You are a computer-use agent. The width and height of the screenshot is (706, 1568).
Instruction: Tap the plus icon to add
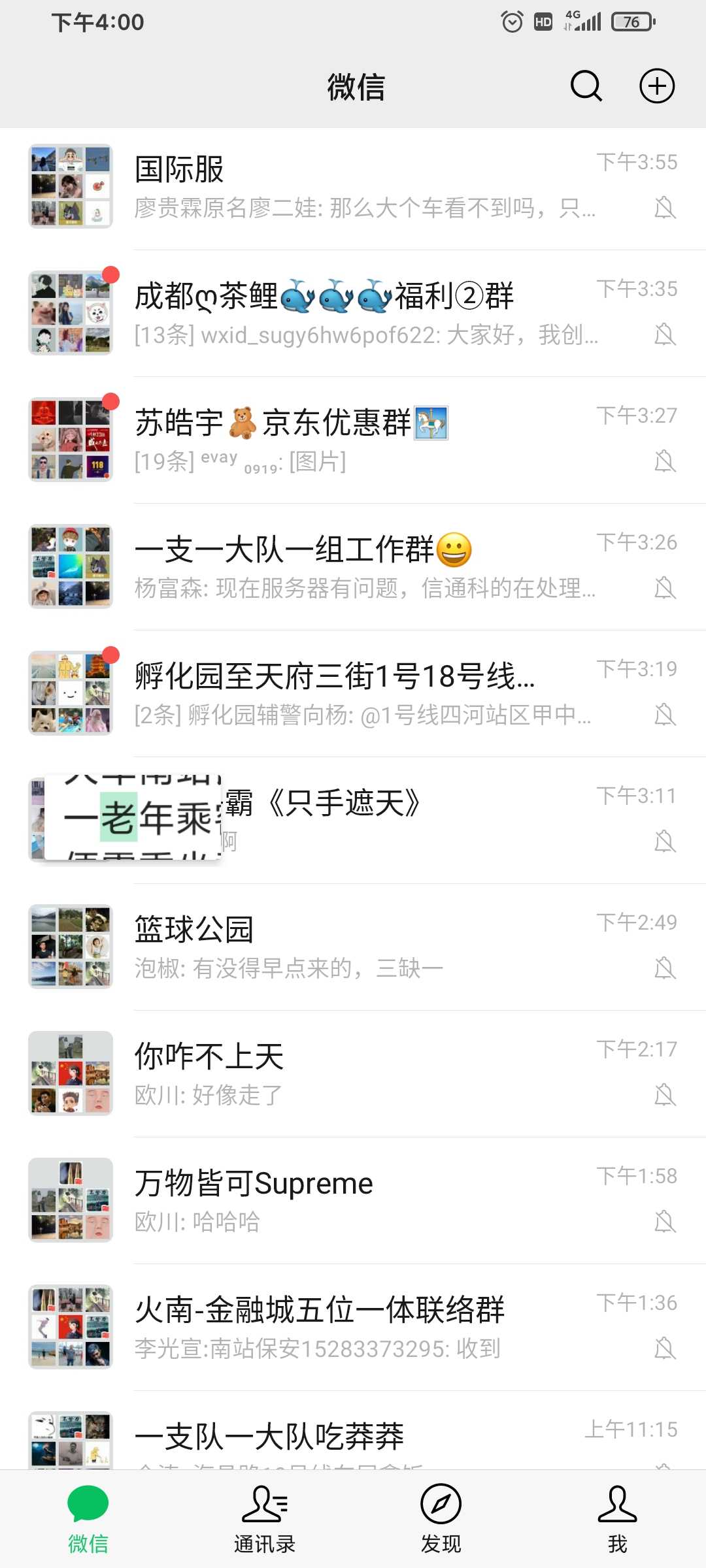pos(656,86)
